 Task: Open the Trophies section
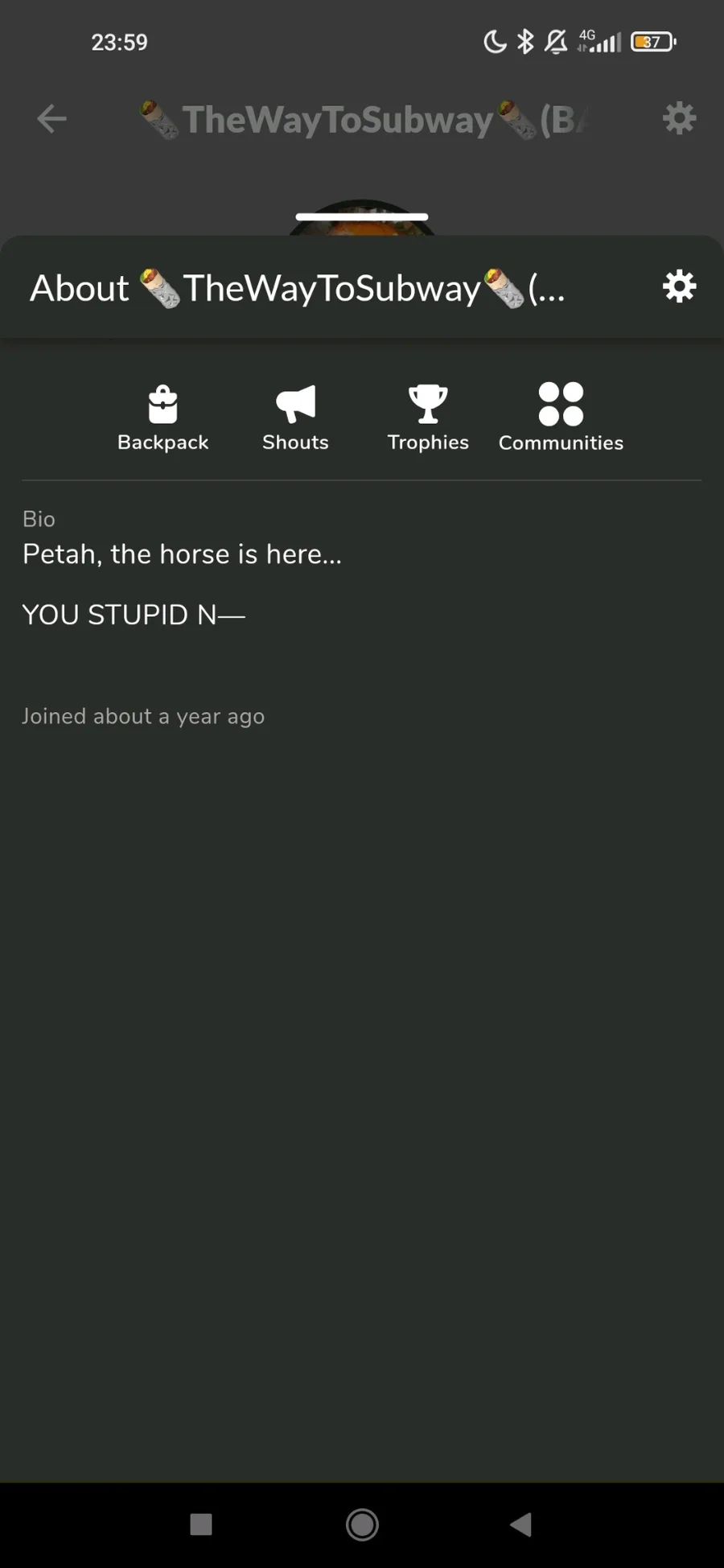coord(428,418)
